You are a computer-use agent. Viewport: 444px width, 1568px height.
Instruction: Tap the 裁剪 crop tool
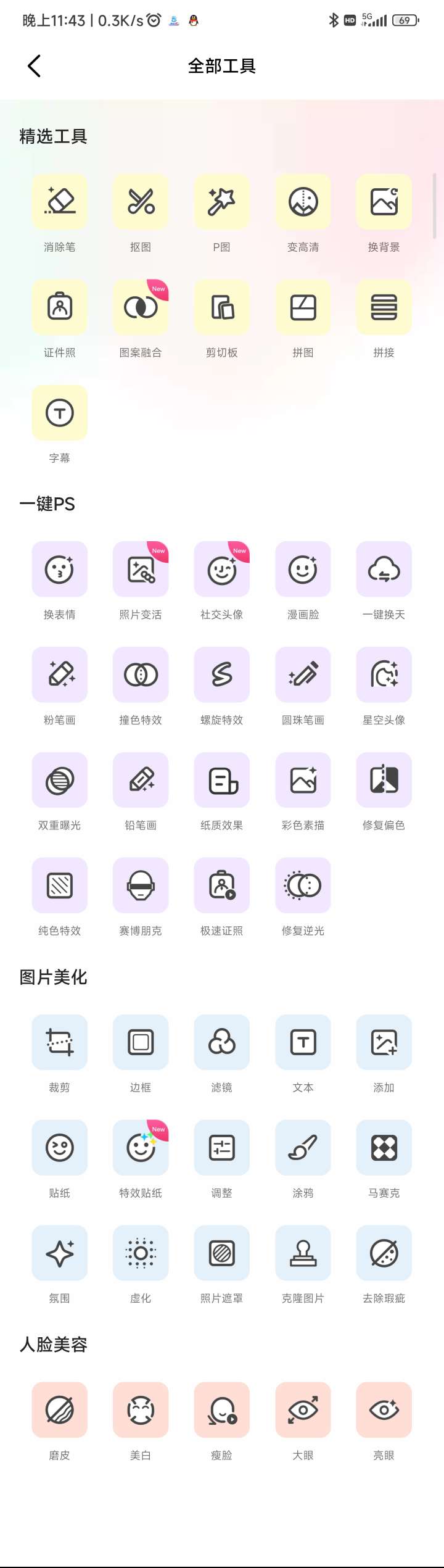pos(60,1042)
